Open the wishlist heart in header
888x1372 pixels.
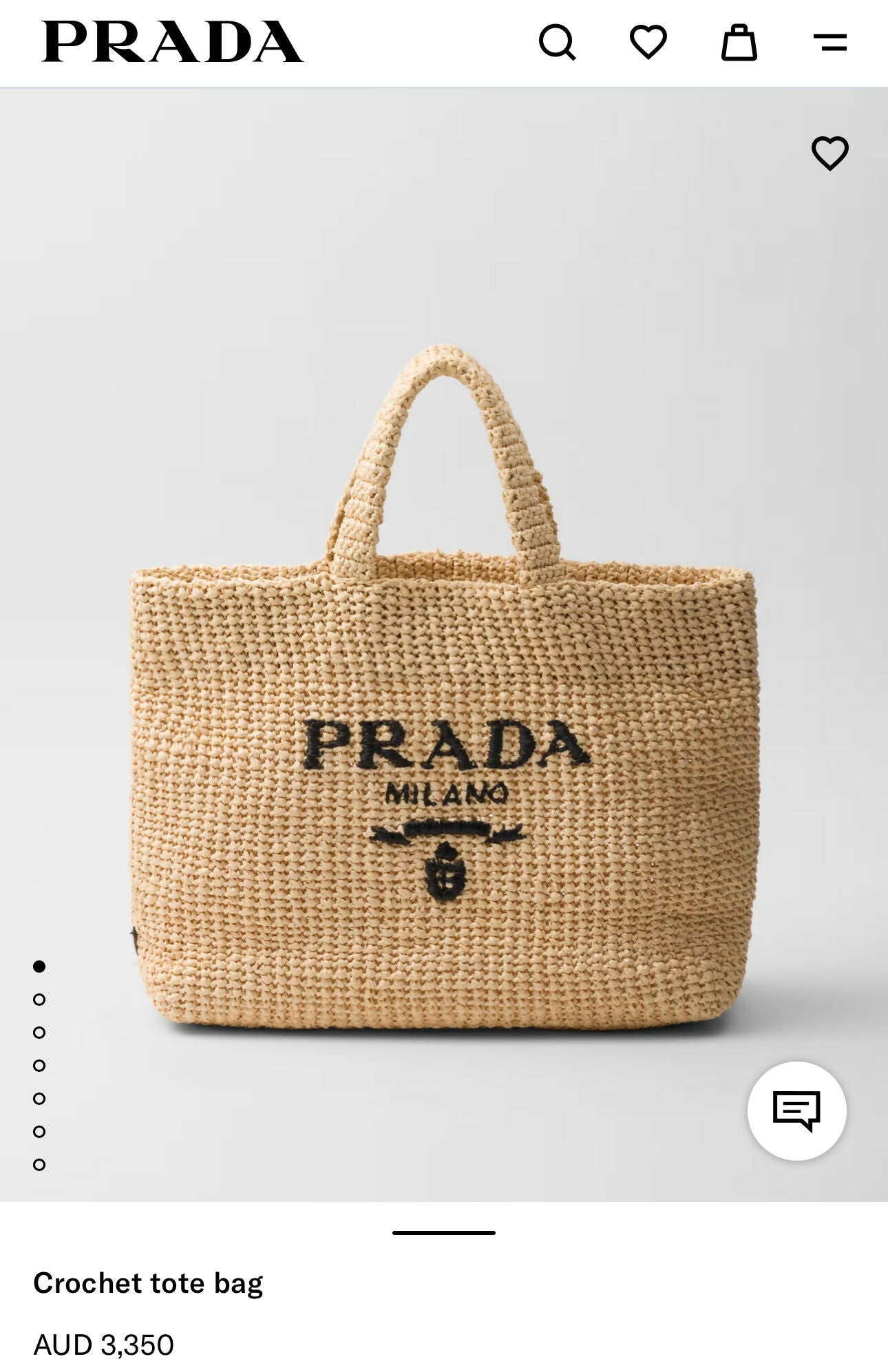coord(648,42)
